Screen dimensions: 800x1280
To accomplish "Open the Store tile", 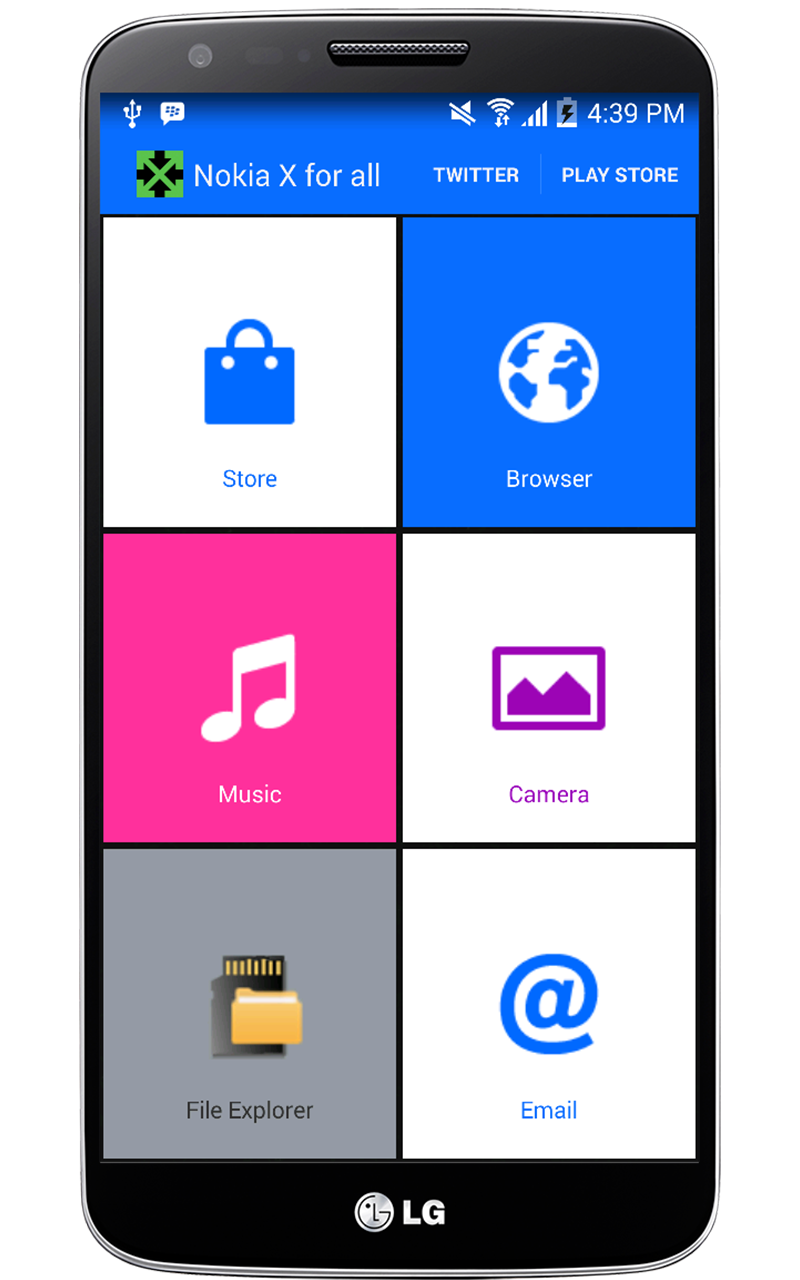I will point(249,371).
